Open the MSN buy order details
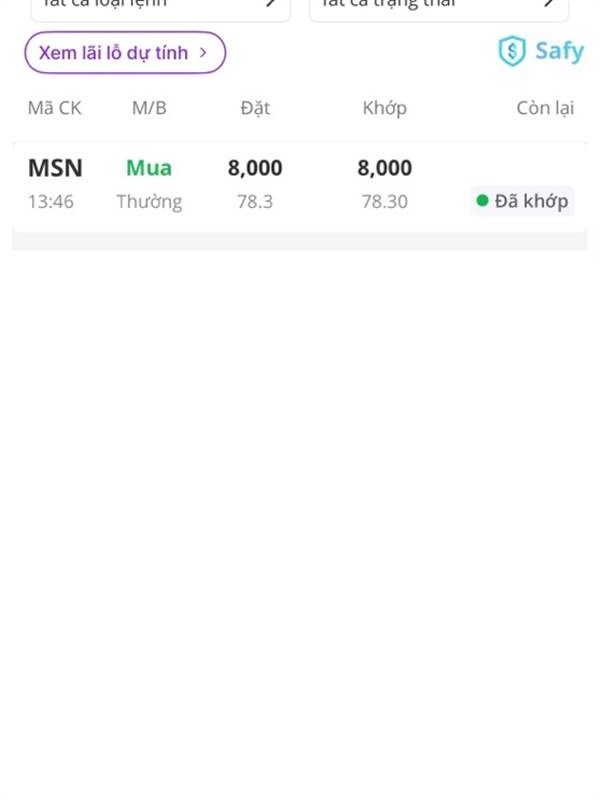Image resolution: width=600 pixels, height=800 pixels. click(x=299, y=186)
